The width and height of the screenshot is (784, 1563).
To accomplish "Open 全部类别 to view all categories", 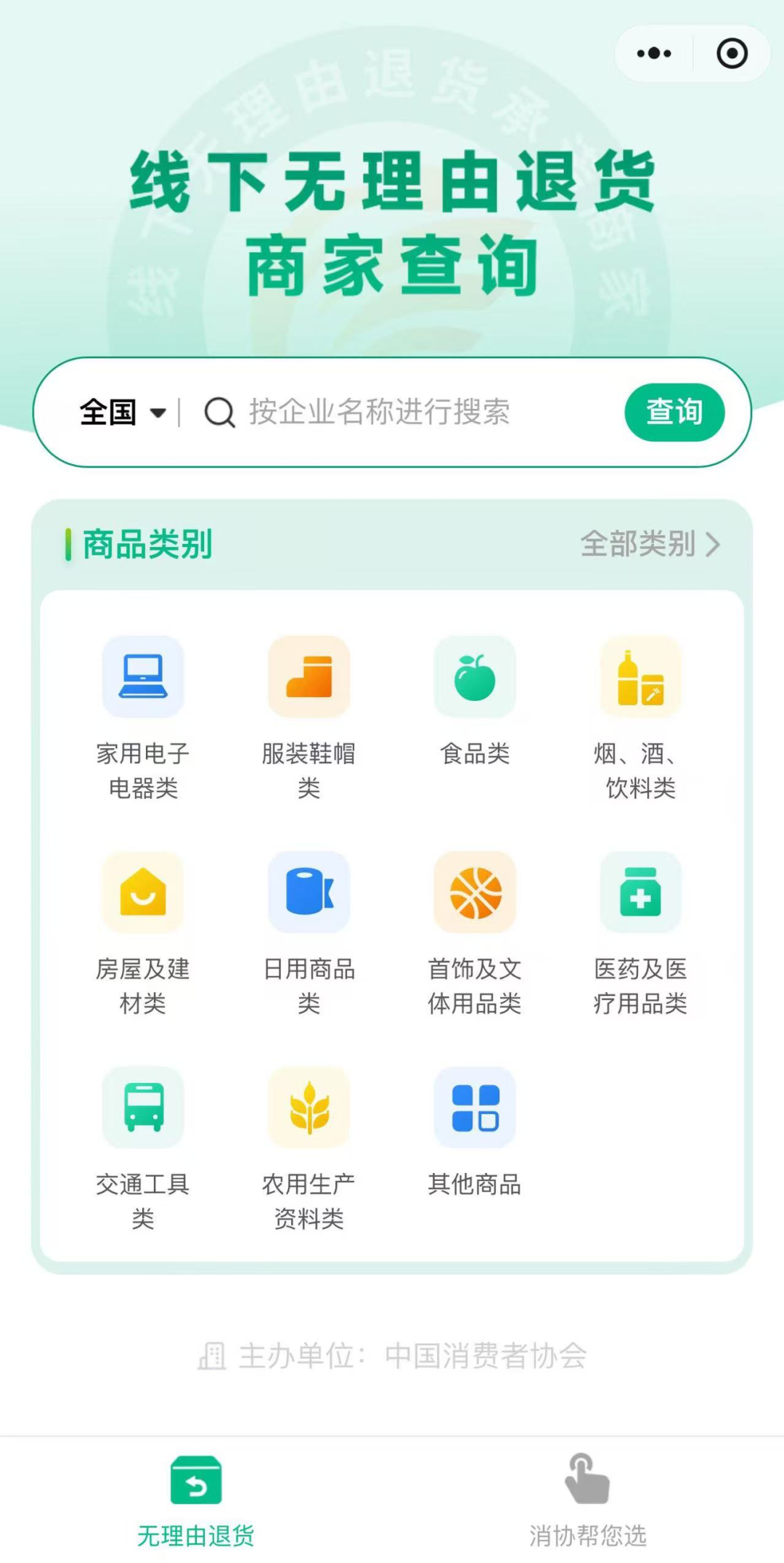I will (650, 544).
